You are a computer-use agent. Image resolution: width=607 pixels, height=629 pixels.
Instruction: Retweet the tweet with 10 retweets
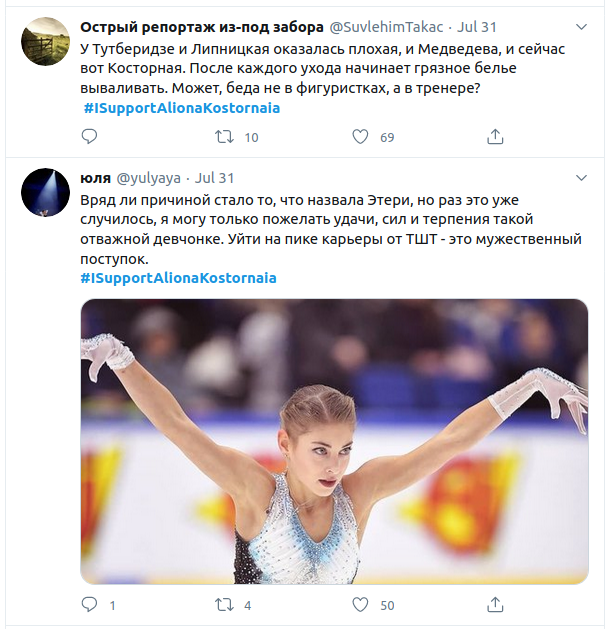[x=225, y=136]
